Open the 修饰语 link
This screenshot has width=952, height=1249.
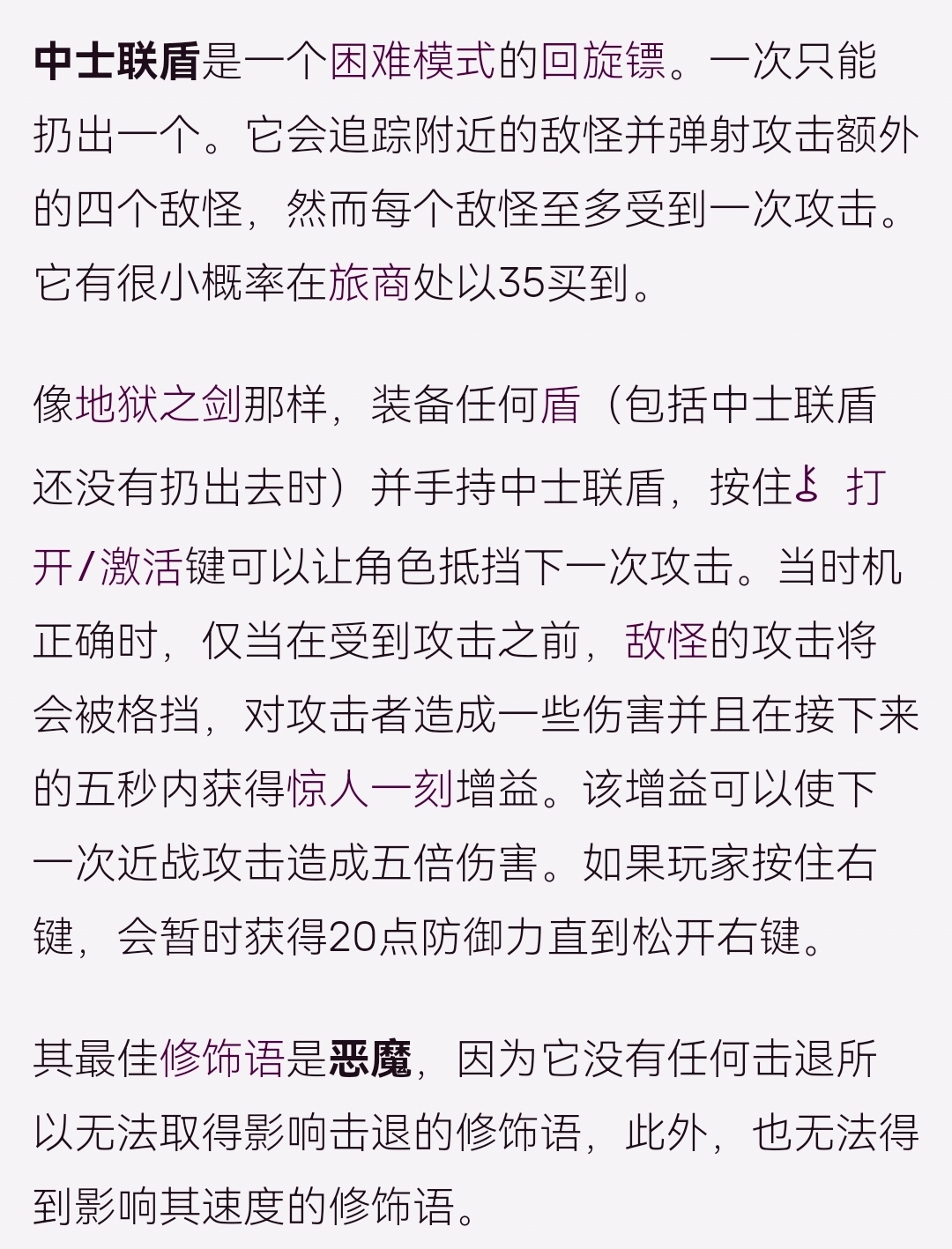[x=222, y=1059]
